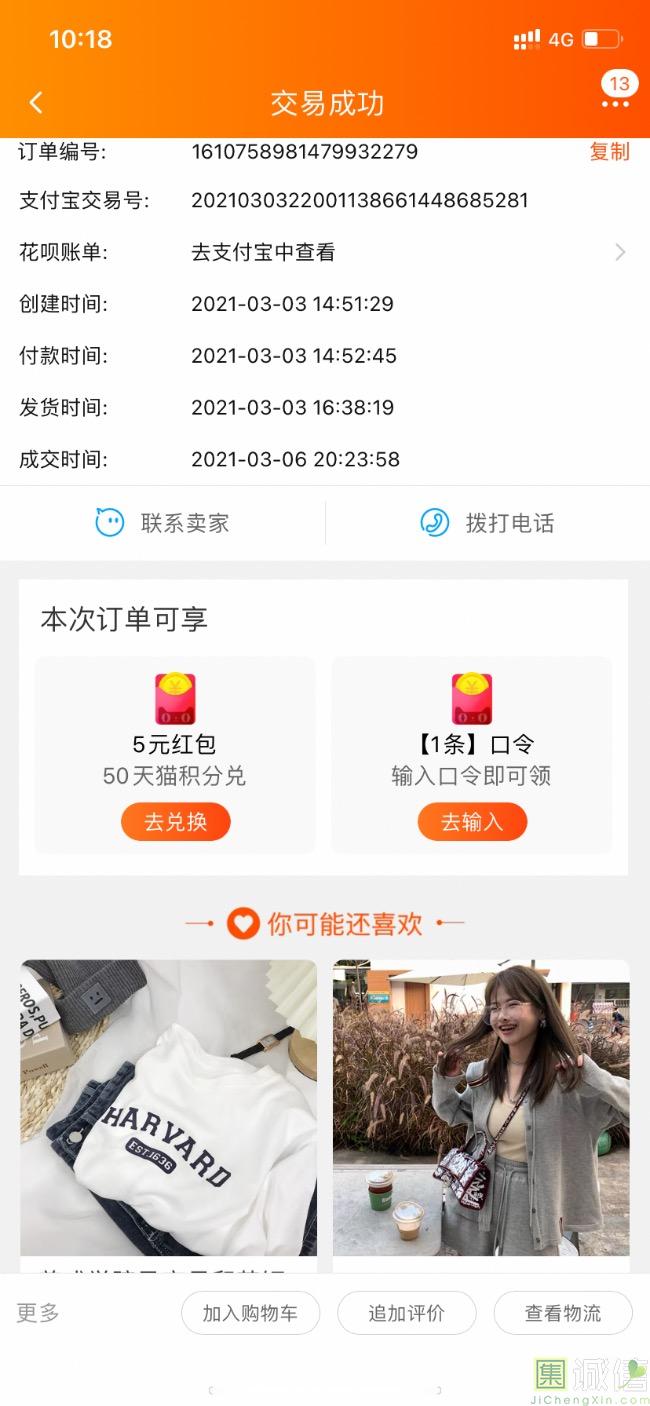The height and width of the screenshot is (1406, 650).
Task: Tap 去输入 to enter the 口令
Action: pyautogui.click(x=472, y=822)
